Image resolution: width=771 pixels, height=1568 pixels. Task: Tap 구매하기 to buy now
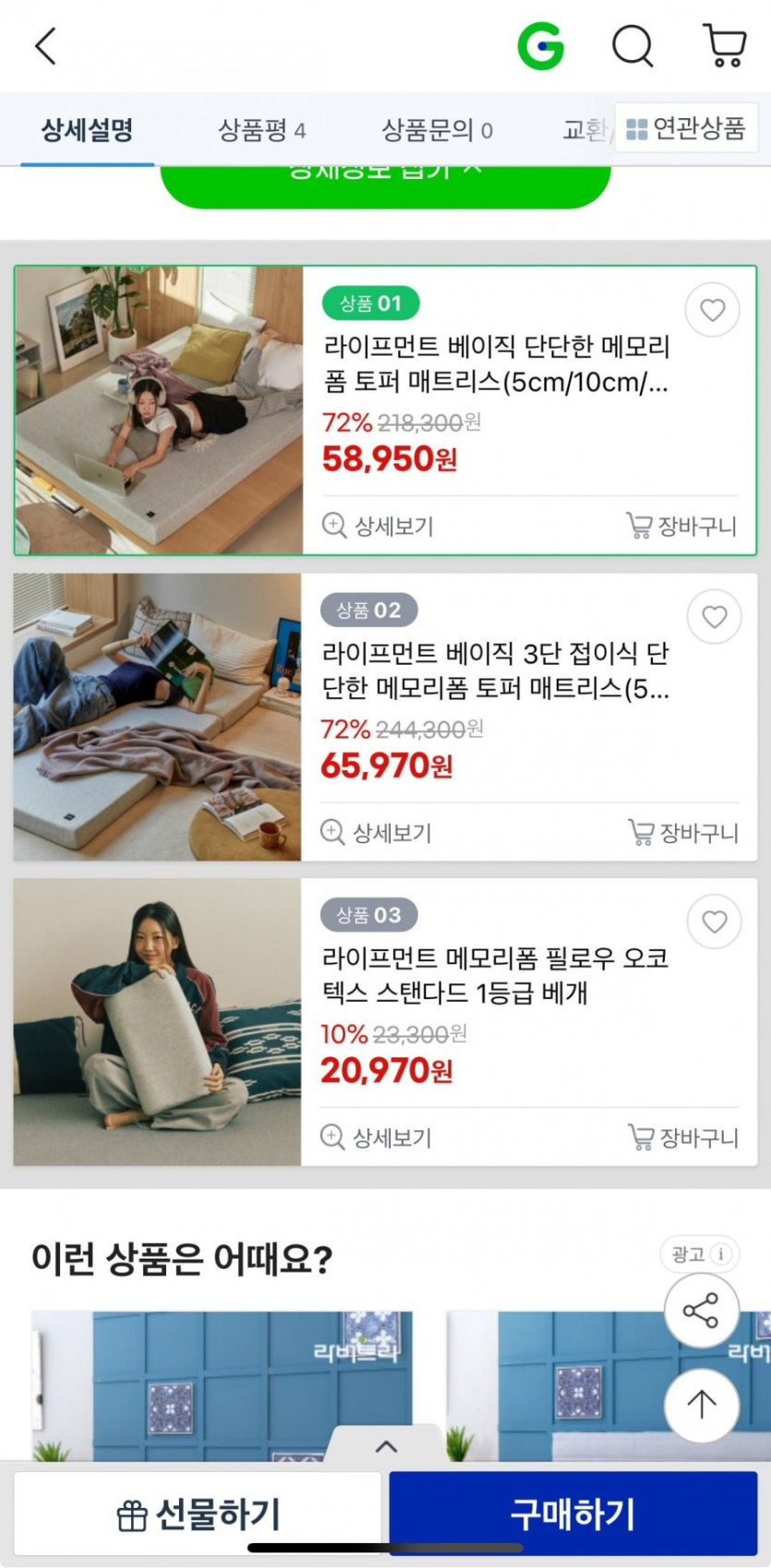tap(572, 1514)
